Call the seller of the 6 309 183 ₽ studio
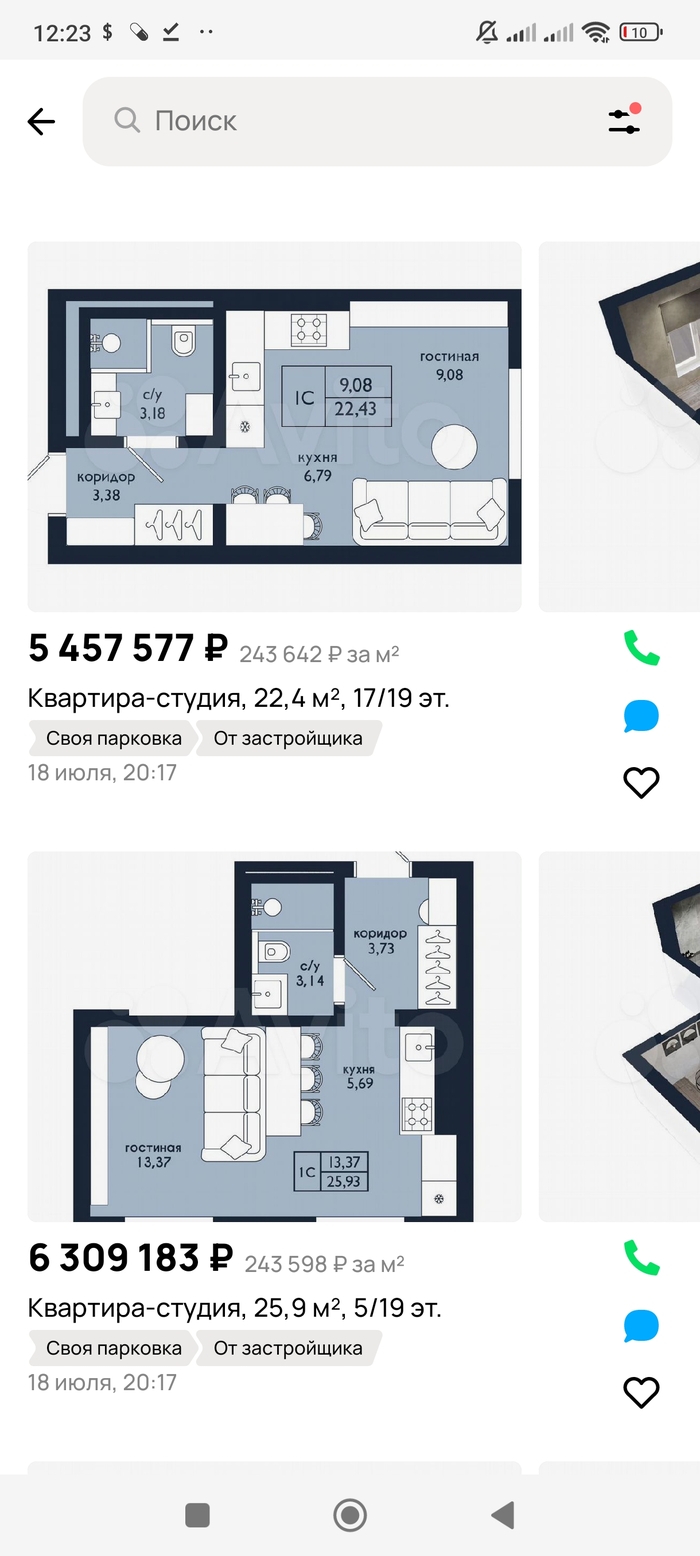This screenshot has height=1556, width=700. click(641, 1258)
